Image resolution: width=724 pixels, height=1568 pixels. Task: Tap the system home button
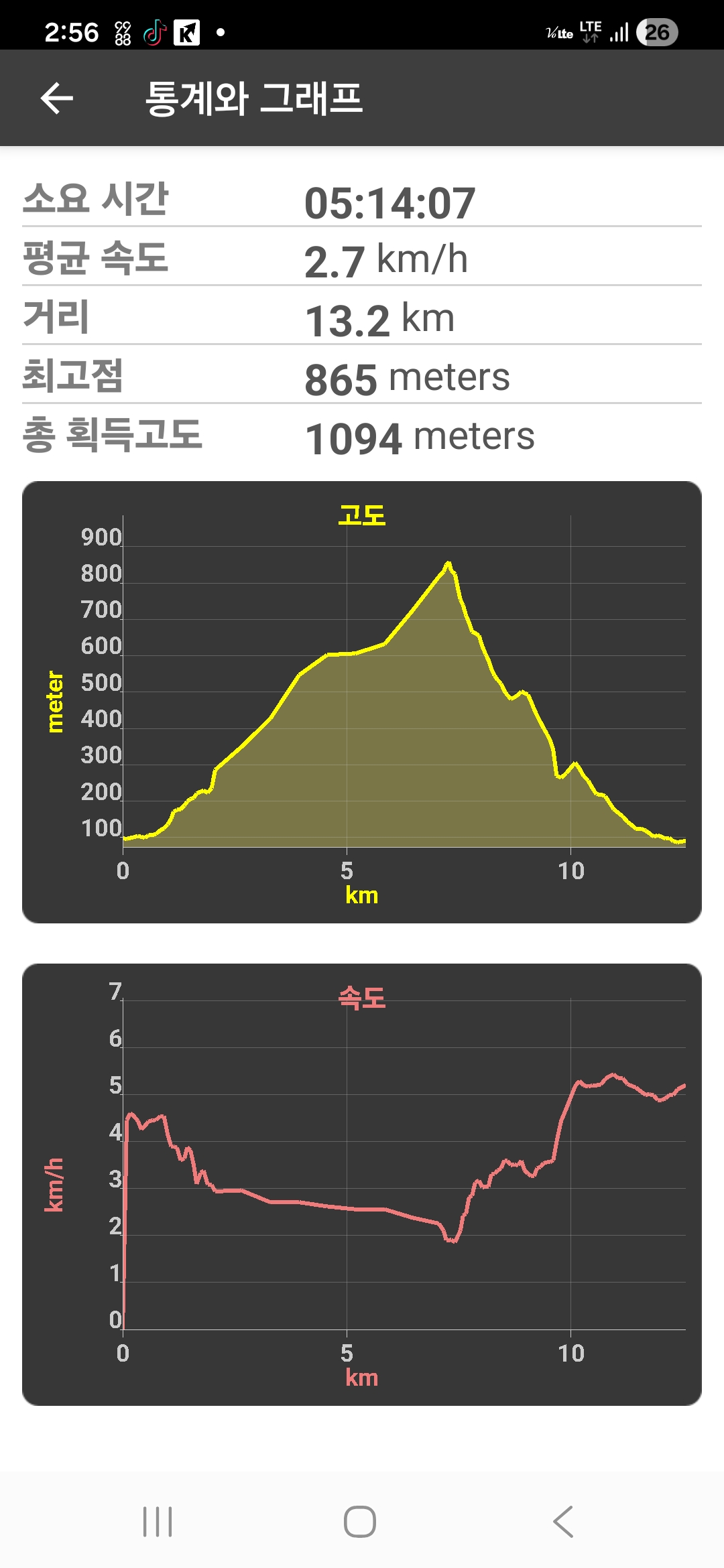click(x=360, y=1521)
